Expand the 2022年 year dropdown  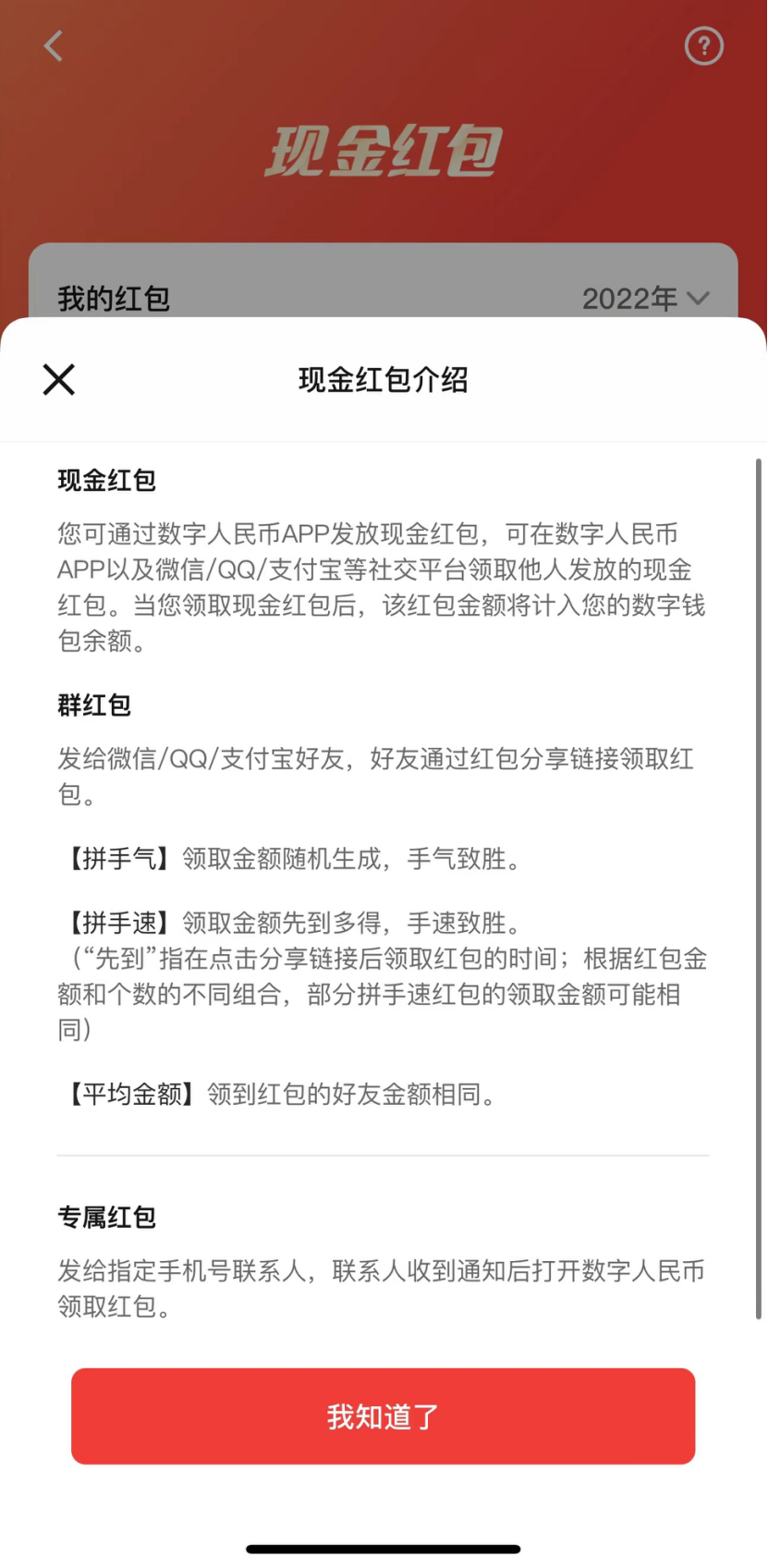(645, 299)
